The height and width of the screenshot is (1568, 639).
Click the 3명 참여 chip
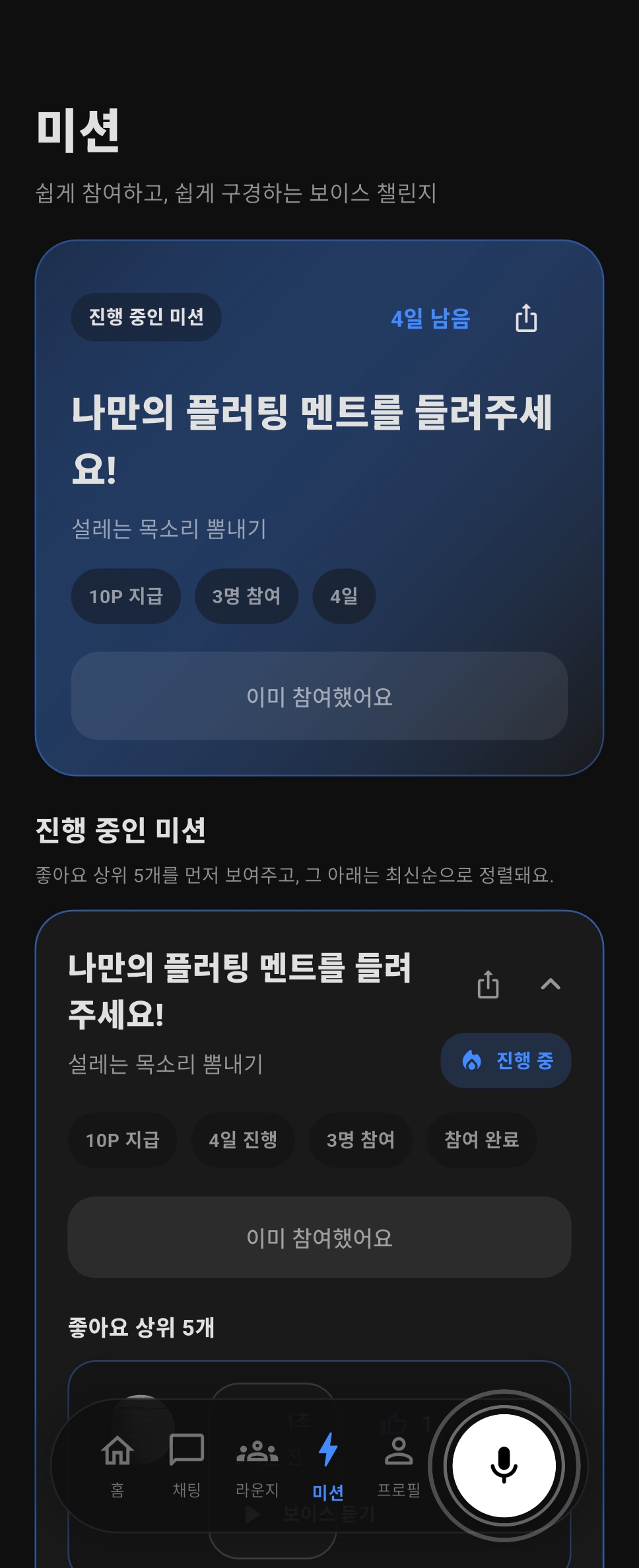[x=246, y=596]
